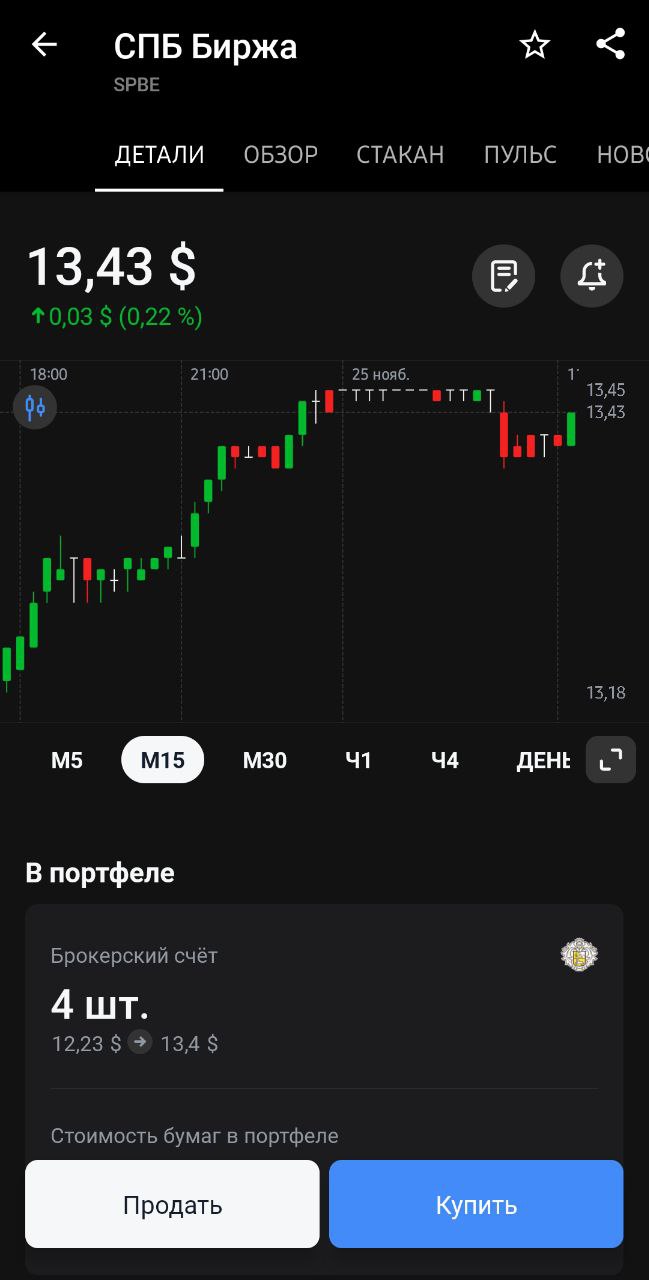Image resolution: width=649 pixels, height=1280 pixels.
Task: Choose the Ч4 chart interval
Action: tap(445, 760)
